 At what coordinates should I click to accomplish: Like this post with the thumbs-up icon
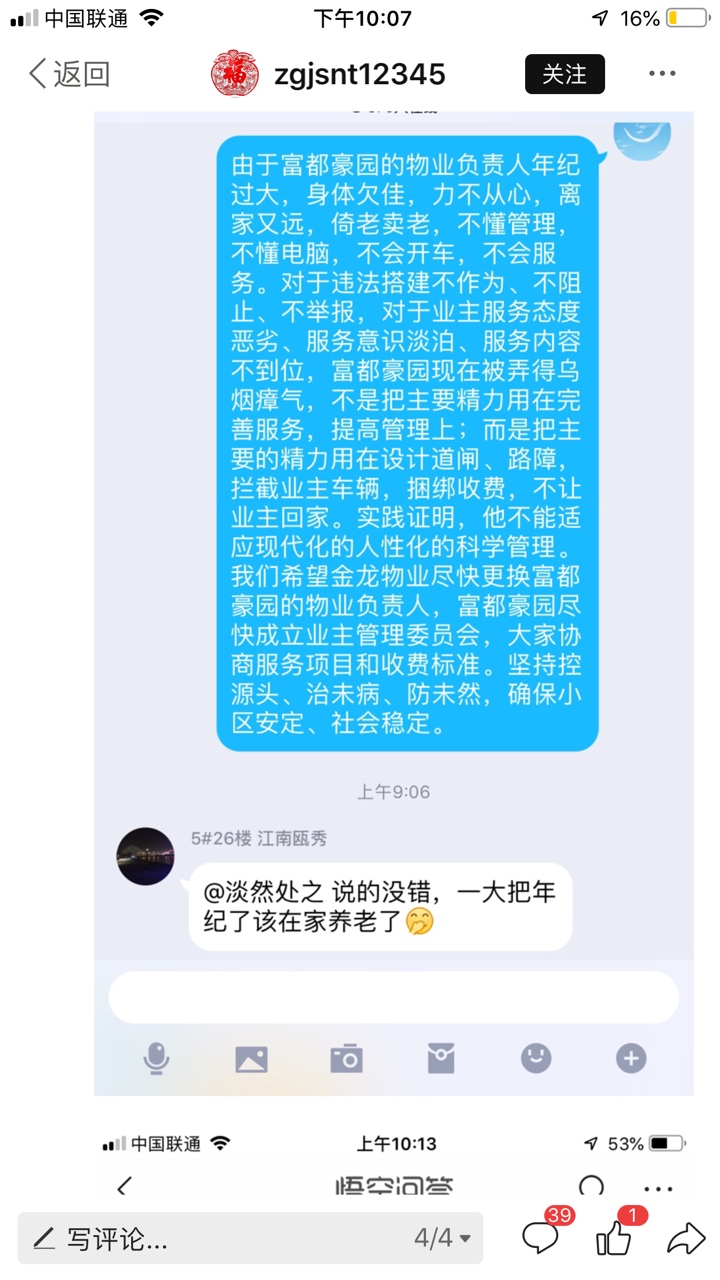(614, 1240)
